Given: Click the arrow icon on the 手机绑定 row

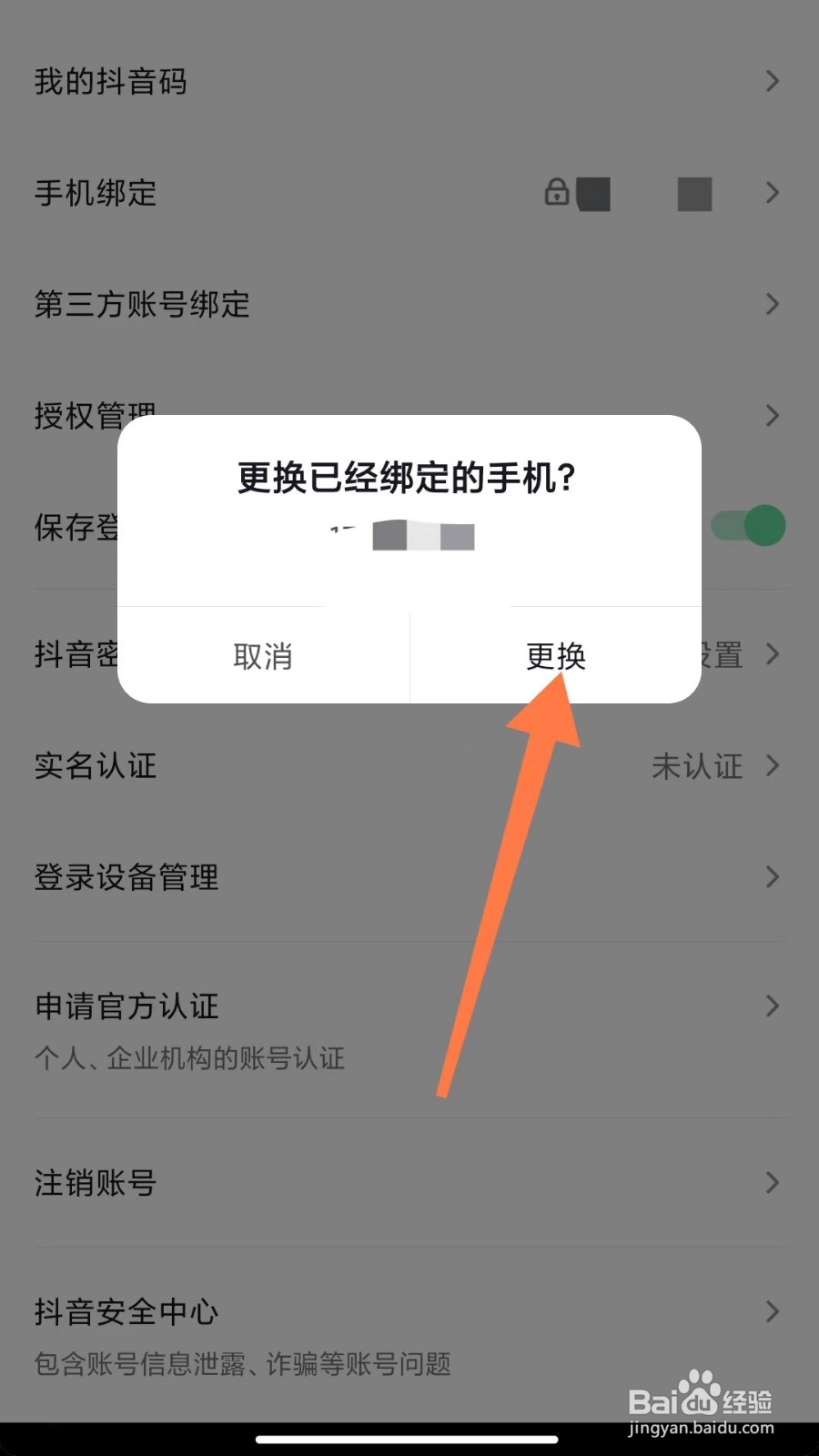Looking at the screenshot, I should coord(773,193).
